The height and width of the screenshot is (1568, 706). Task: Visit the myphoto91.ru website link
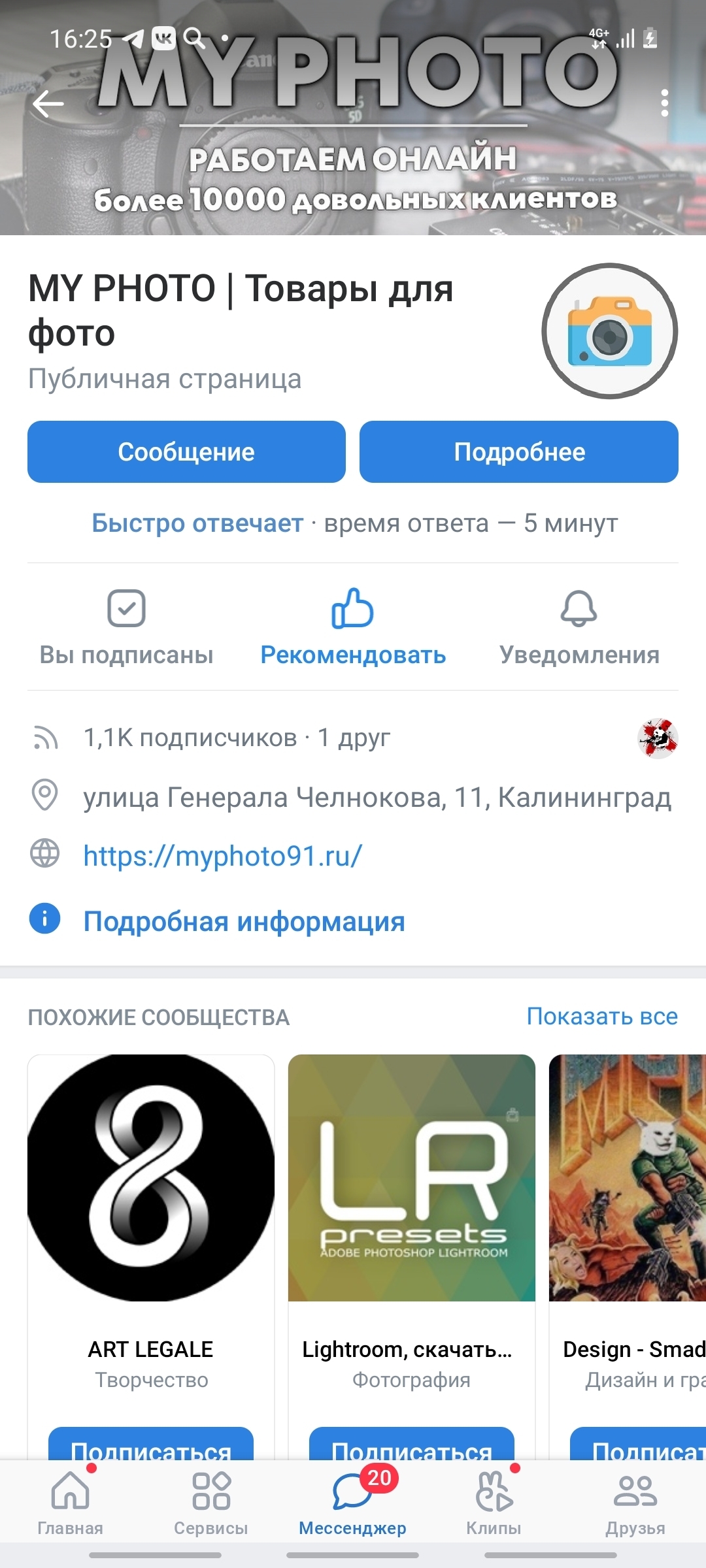[223, 856]
